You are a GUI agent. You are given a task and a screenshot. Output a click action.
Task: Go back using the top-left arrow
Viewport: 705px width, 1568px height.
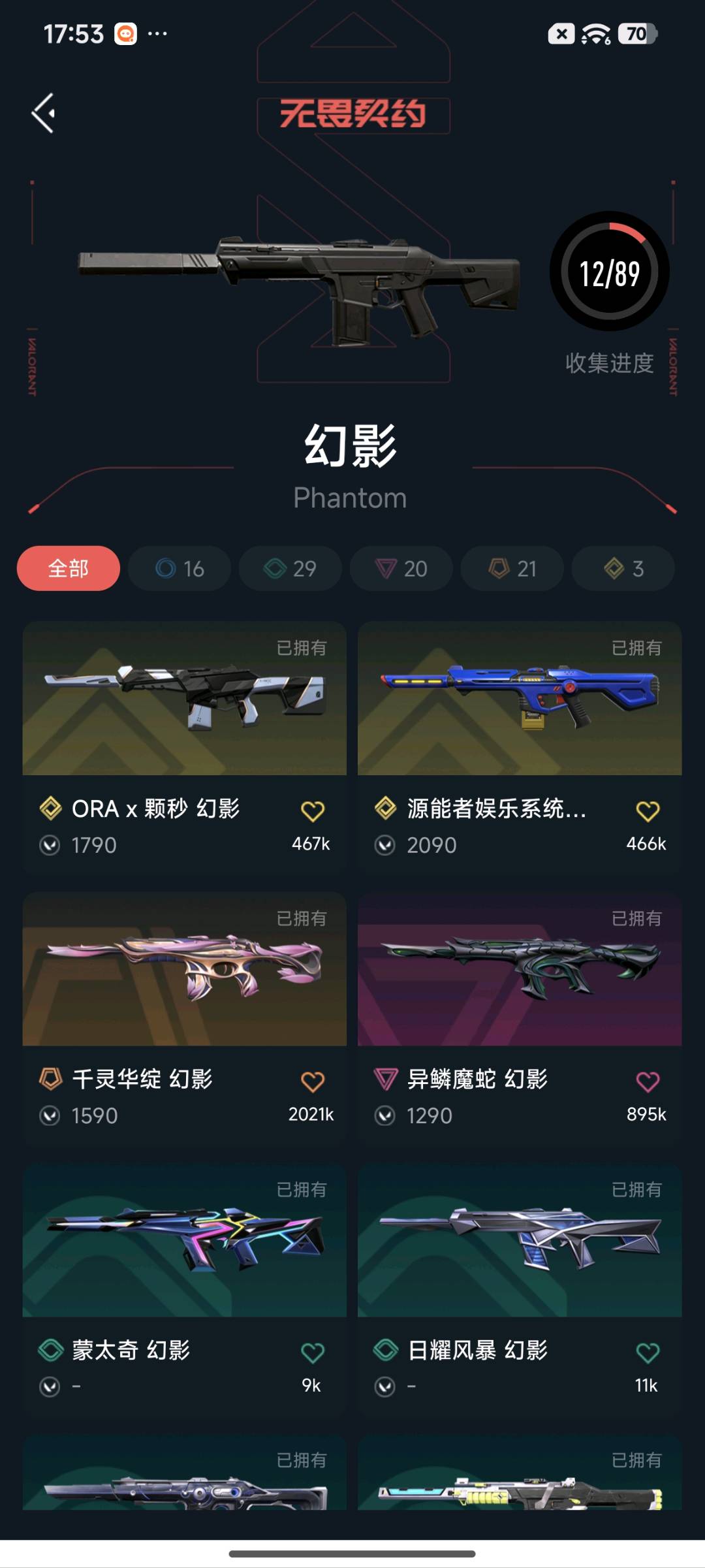pyautogui.click(x=44, y=113)
